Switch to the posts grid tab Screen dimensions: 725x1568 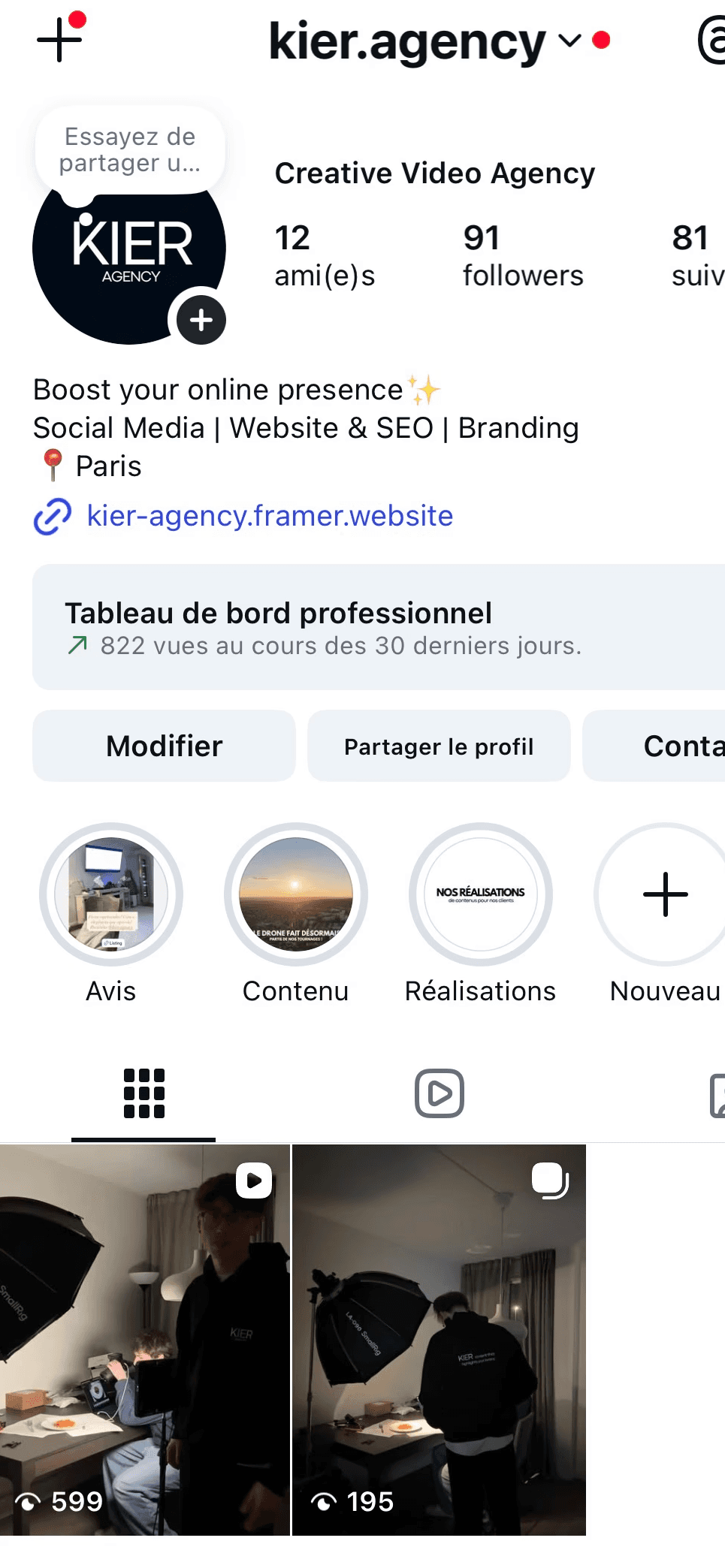(x=143, y=1093)
